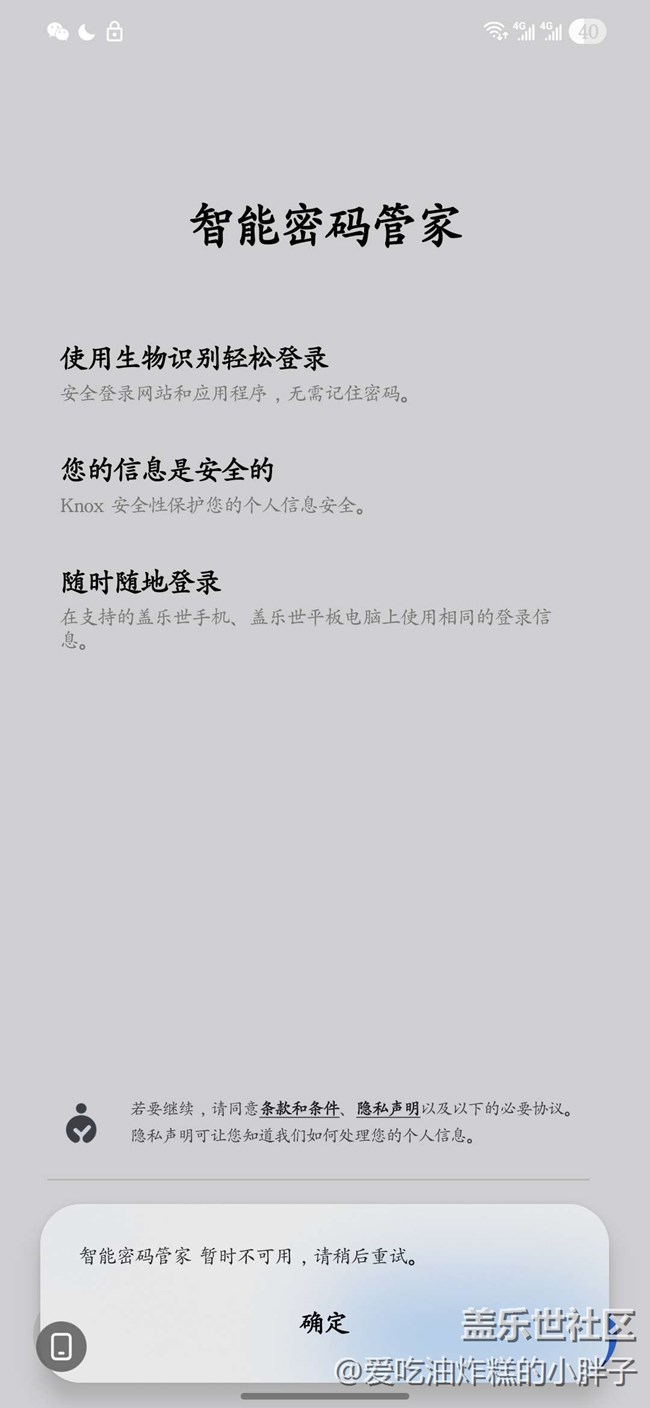Open the 隐私声明 link
This screenshot has width=650, height=1408.
(388, 1109)
